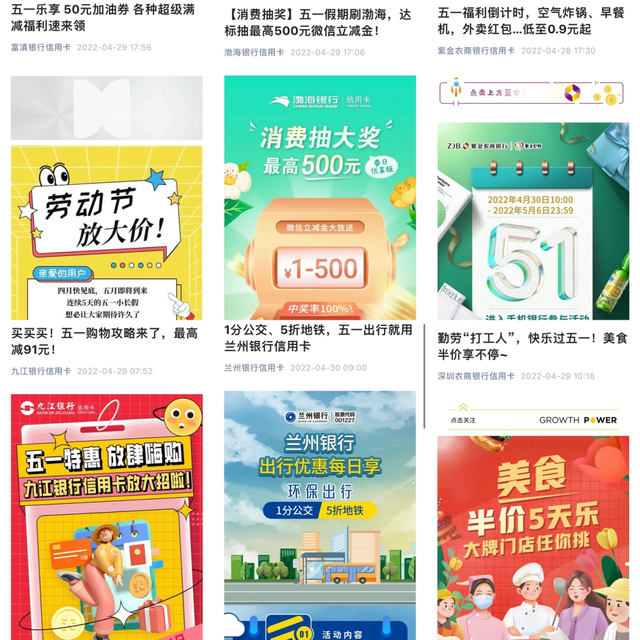Open the 1分公交、5折地铁 兰州银行 article
The height and width of the screenshot is (640, 640).
(318, 336)
